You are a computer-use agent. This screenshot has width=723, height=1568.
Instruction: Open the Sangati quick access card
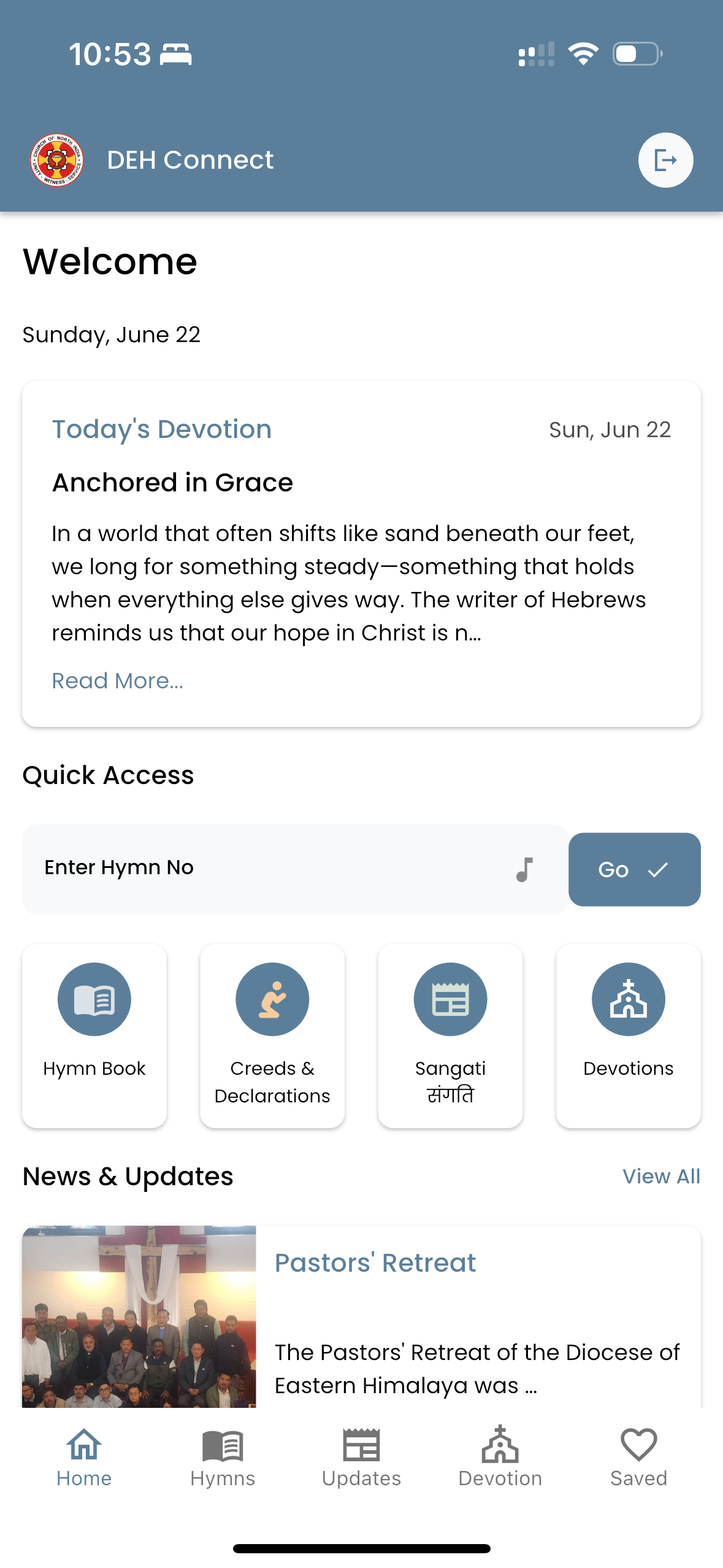[x=450, y=1035]
